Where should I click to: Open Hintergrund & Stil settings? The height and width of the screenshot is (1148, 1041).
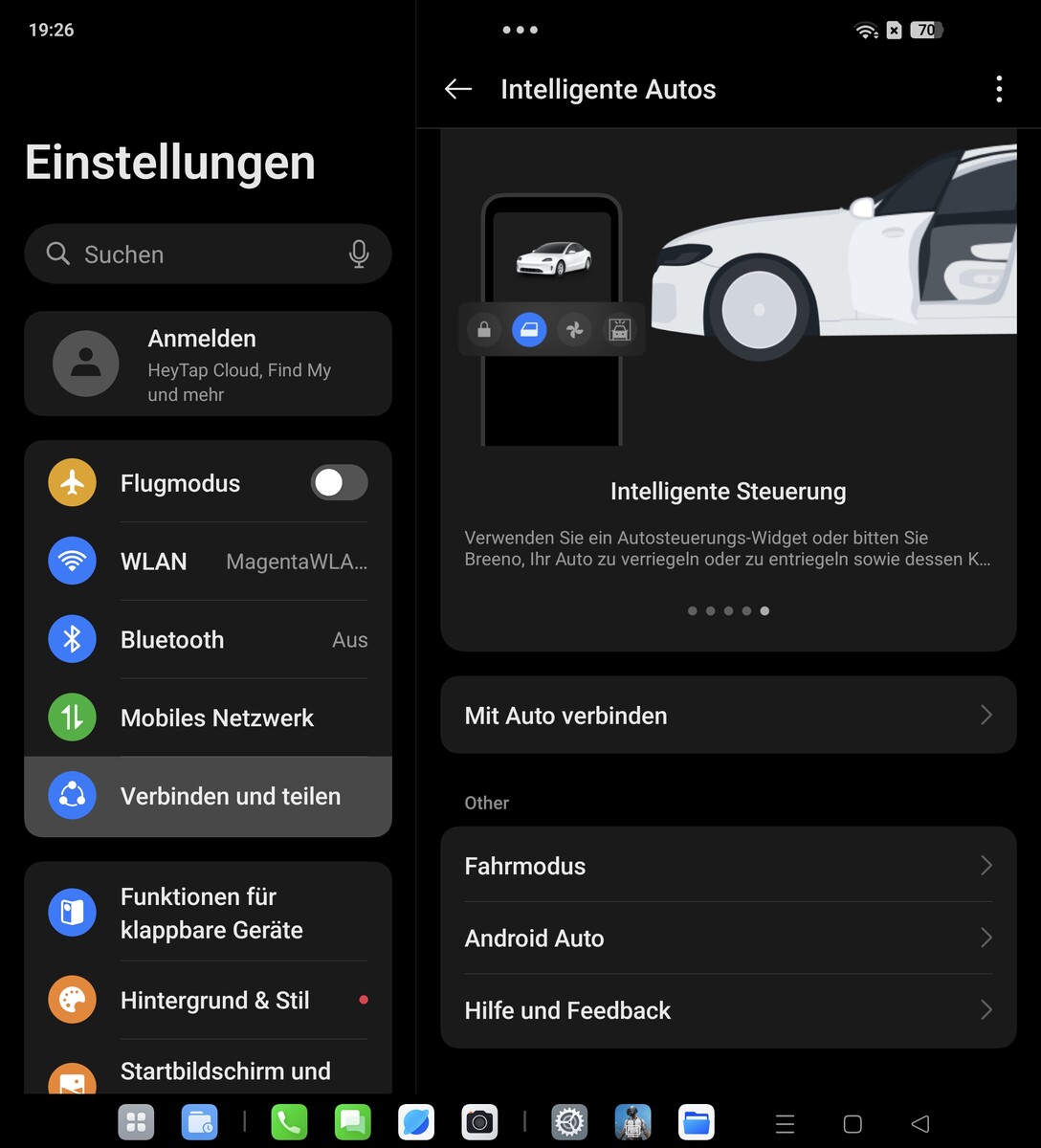(x=208, y=1001)
